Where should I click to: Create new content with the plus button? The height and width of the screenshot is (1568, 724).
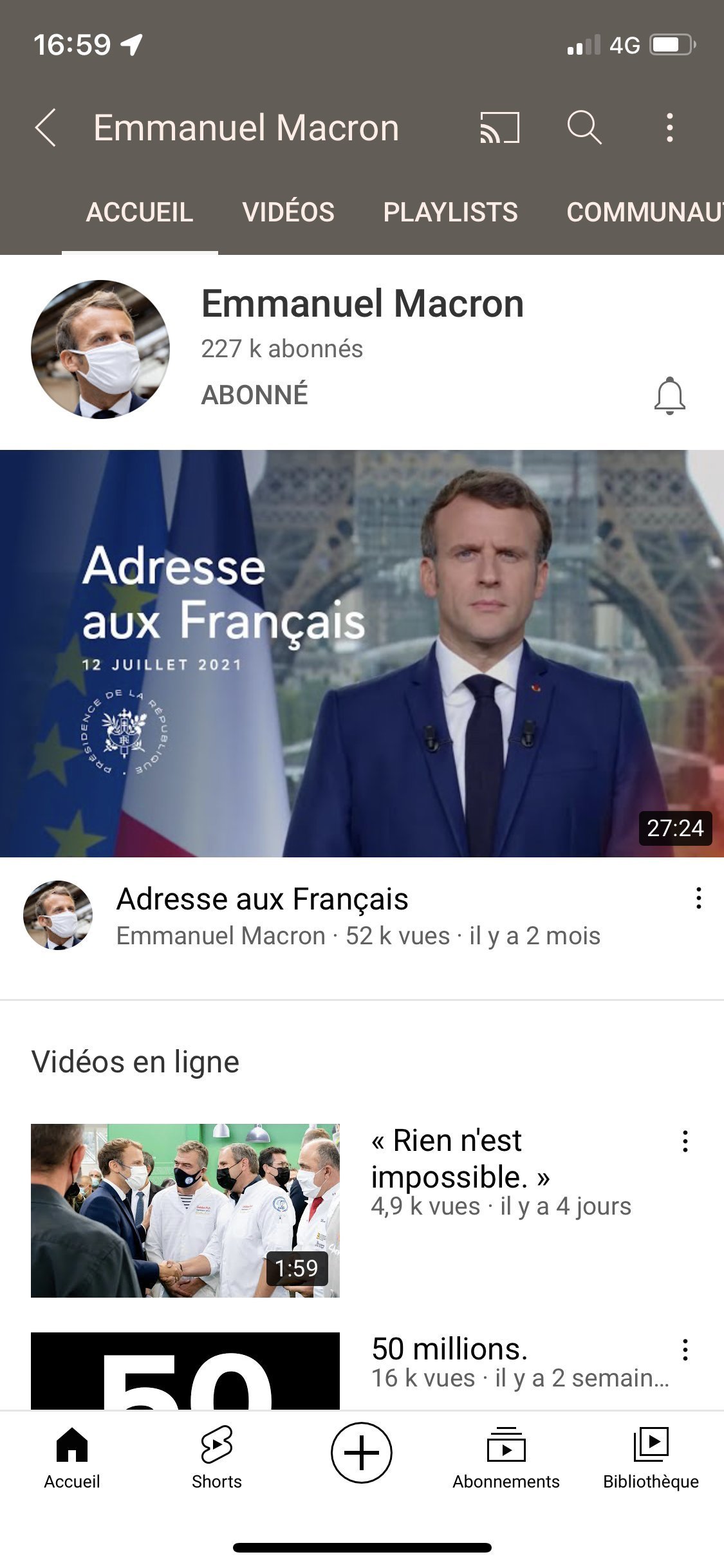pos(362,1453)
